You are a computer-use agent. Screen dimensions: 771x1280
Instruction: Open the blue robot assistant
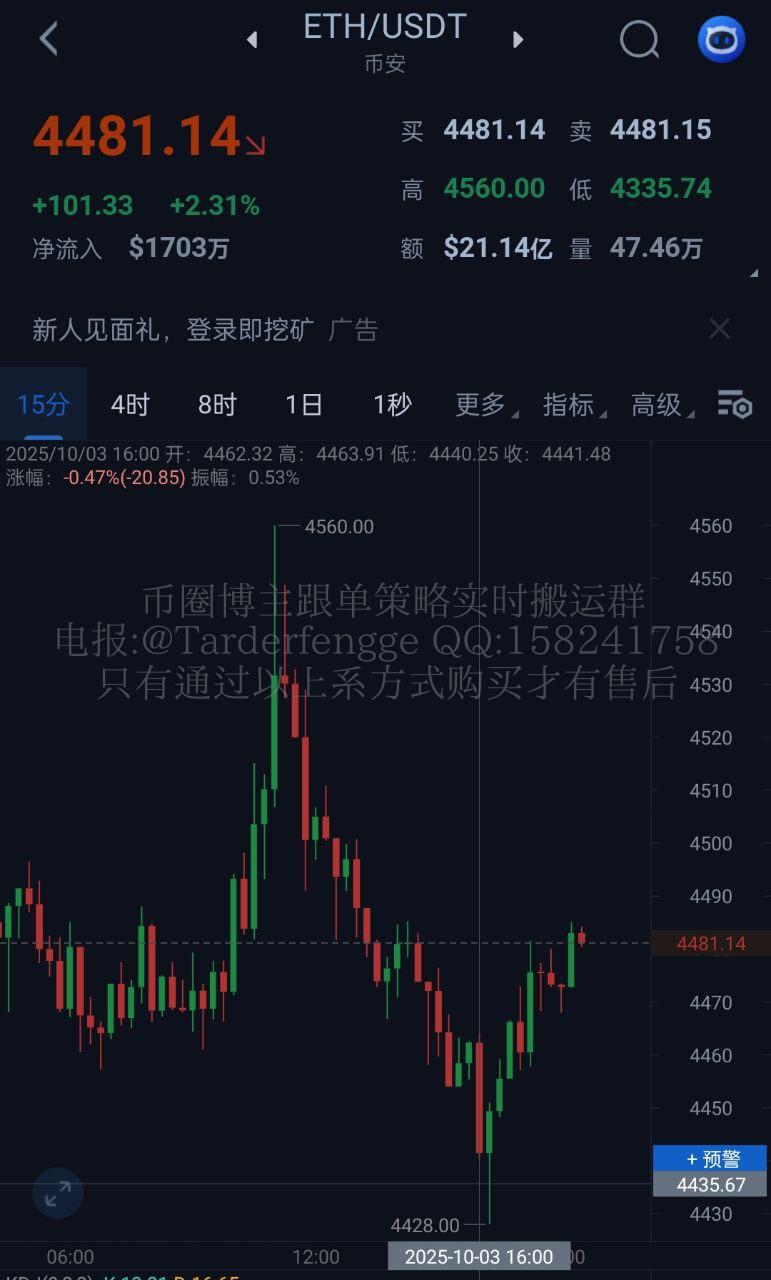pos(721,39)
